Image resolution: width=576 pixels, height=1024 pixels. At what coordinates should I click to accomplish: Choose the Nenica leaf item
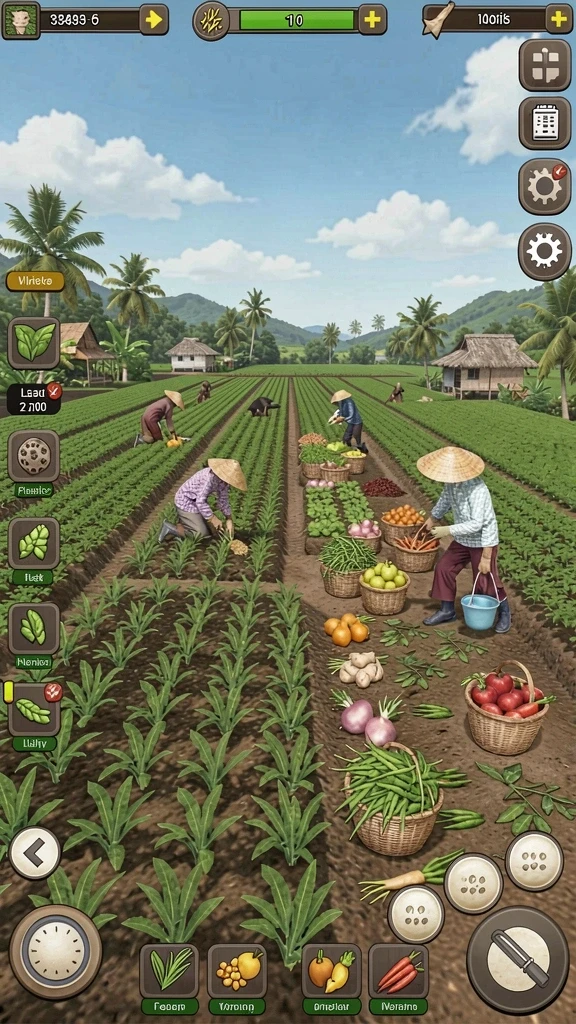pyautogui.click(x=33, y=628)
